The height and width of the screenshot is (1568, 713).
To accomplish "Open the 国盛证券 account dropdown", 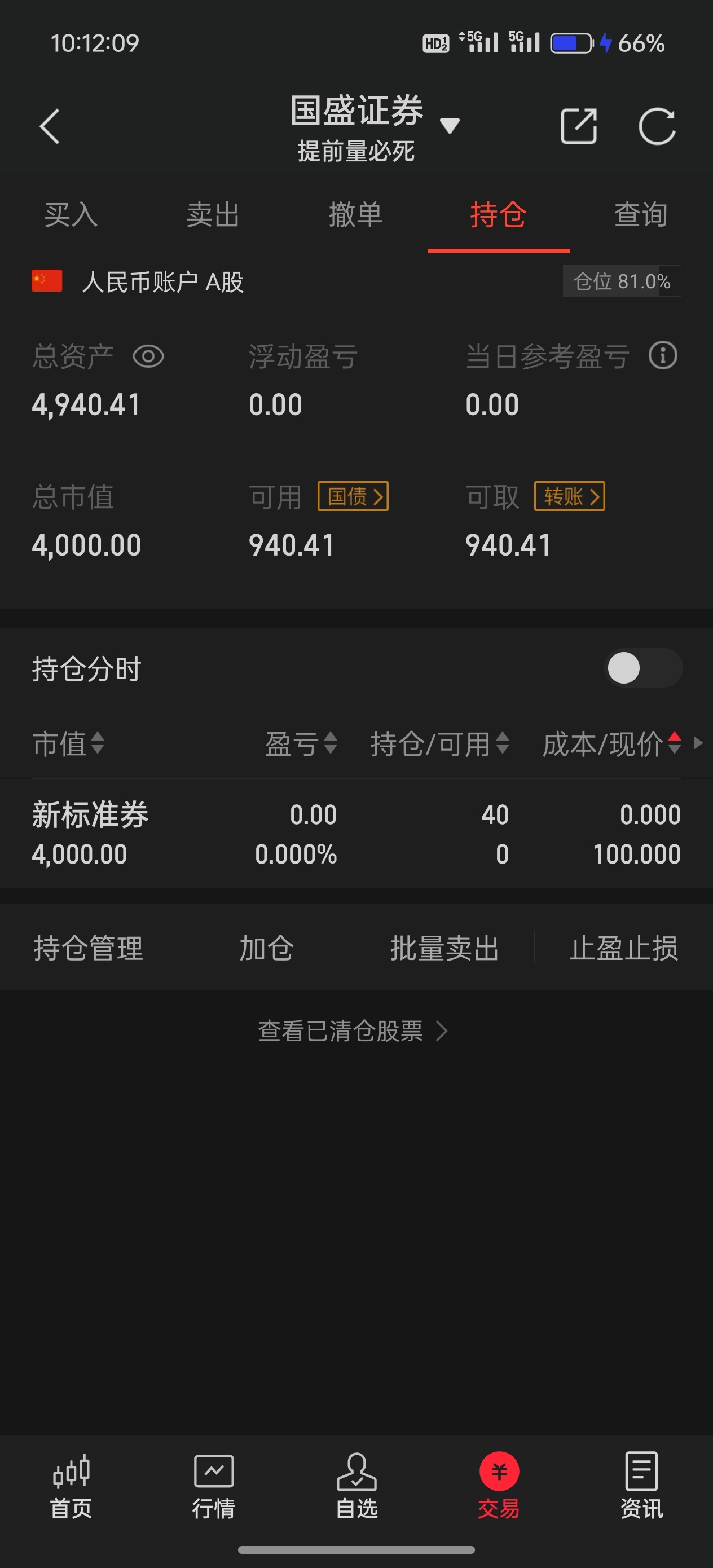I will coord(450,126).
